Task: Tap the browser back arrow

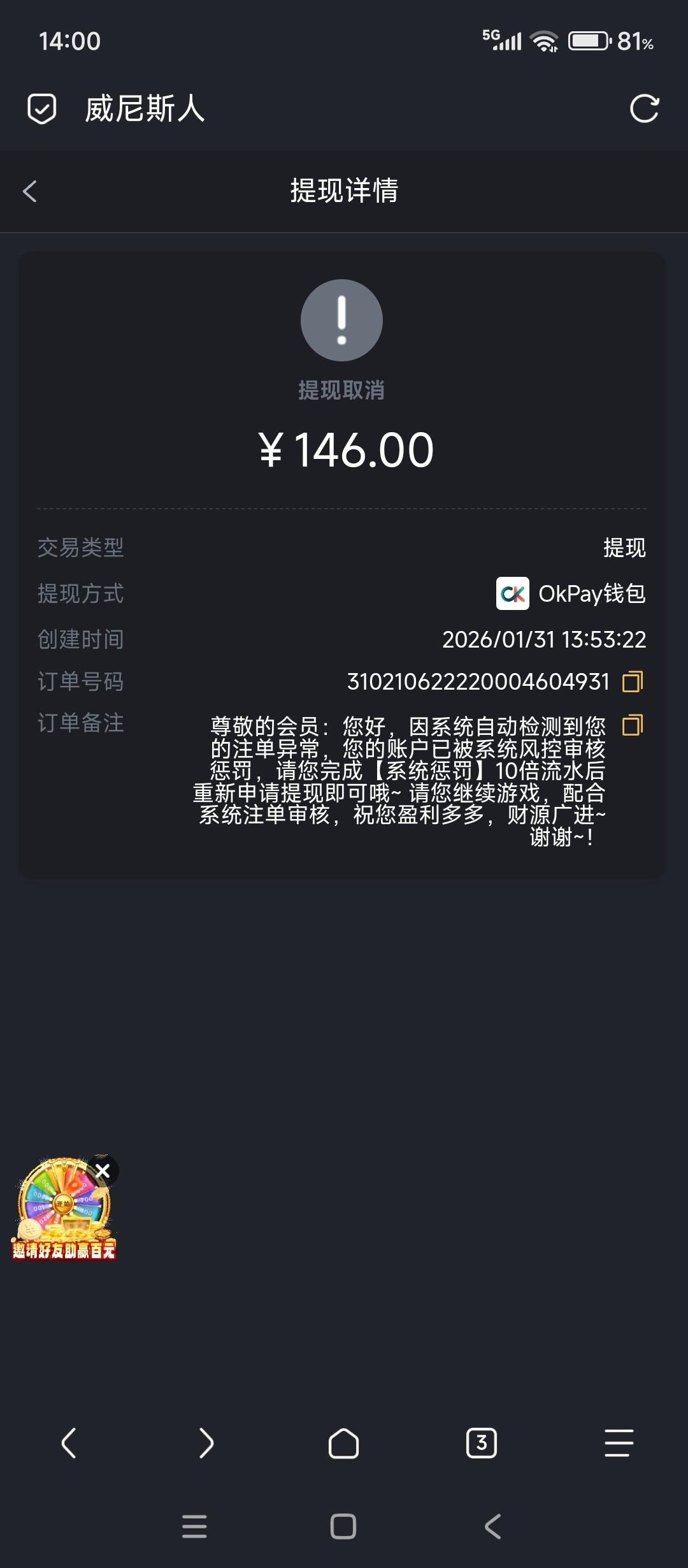Action: pos(69,1443)
